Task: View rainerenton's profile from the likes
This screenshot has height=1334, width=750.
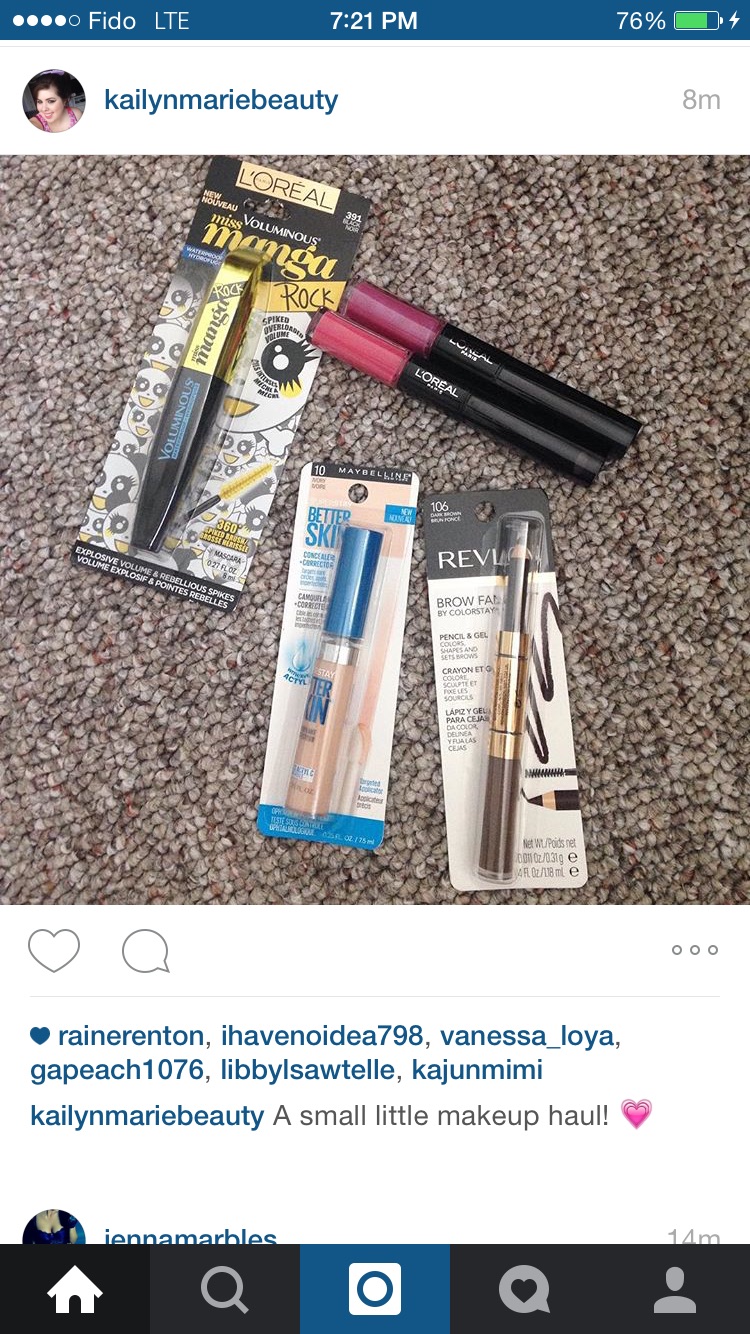Action: [131, 1036]
